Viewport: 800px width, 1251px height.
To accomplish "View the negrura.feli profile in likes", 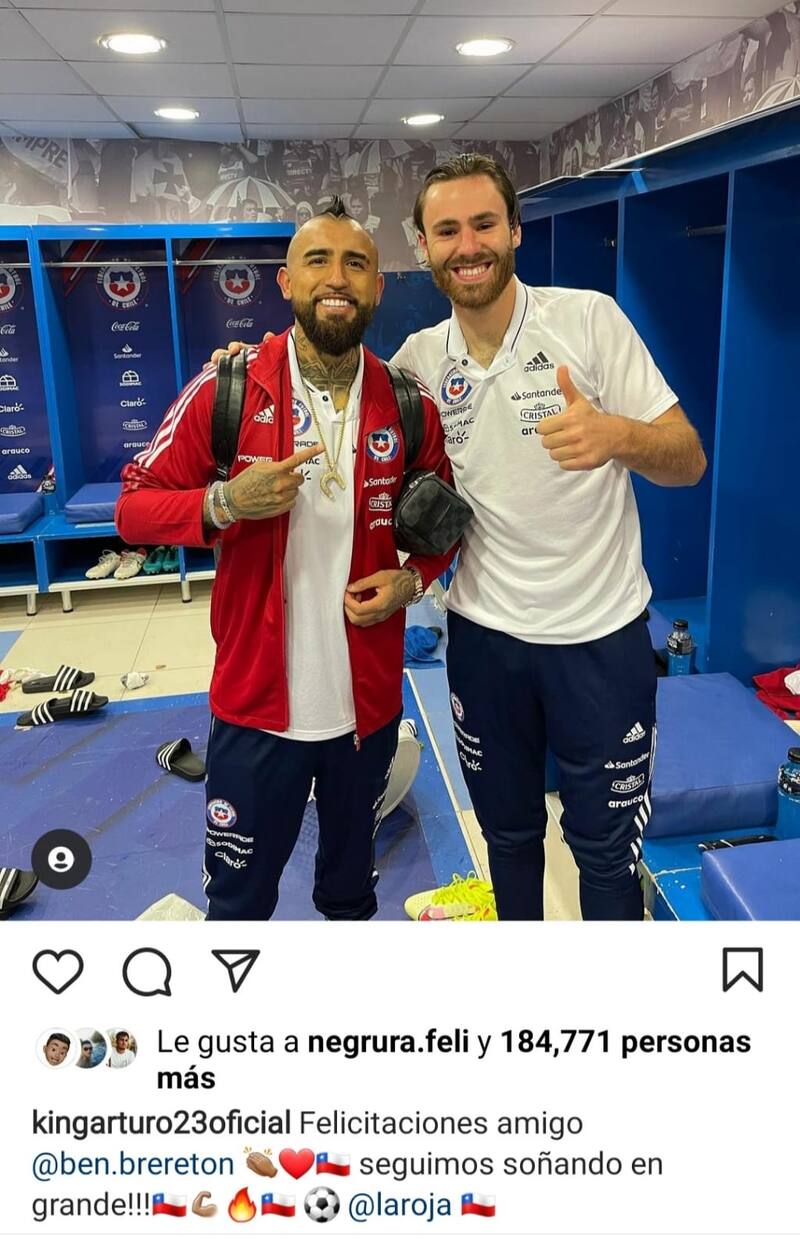I will coord(388,1042).
